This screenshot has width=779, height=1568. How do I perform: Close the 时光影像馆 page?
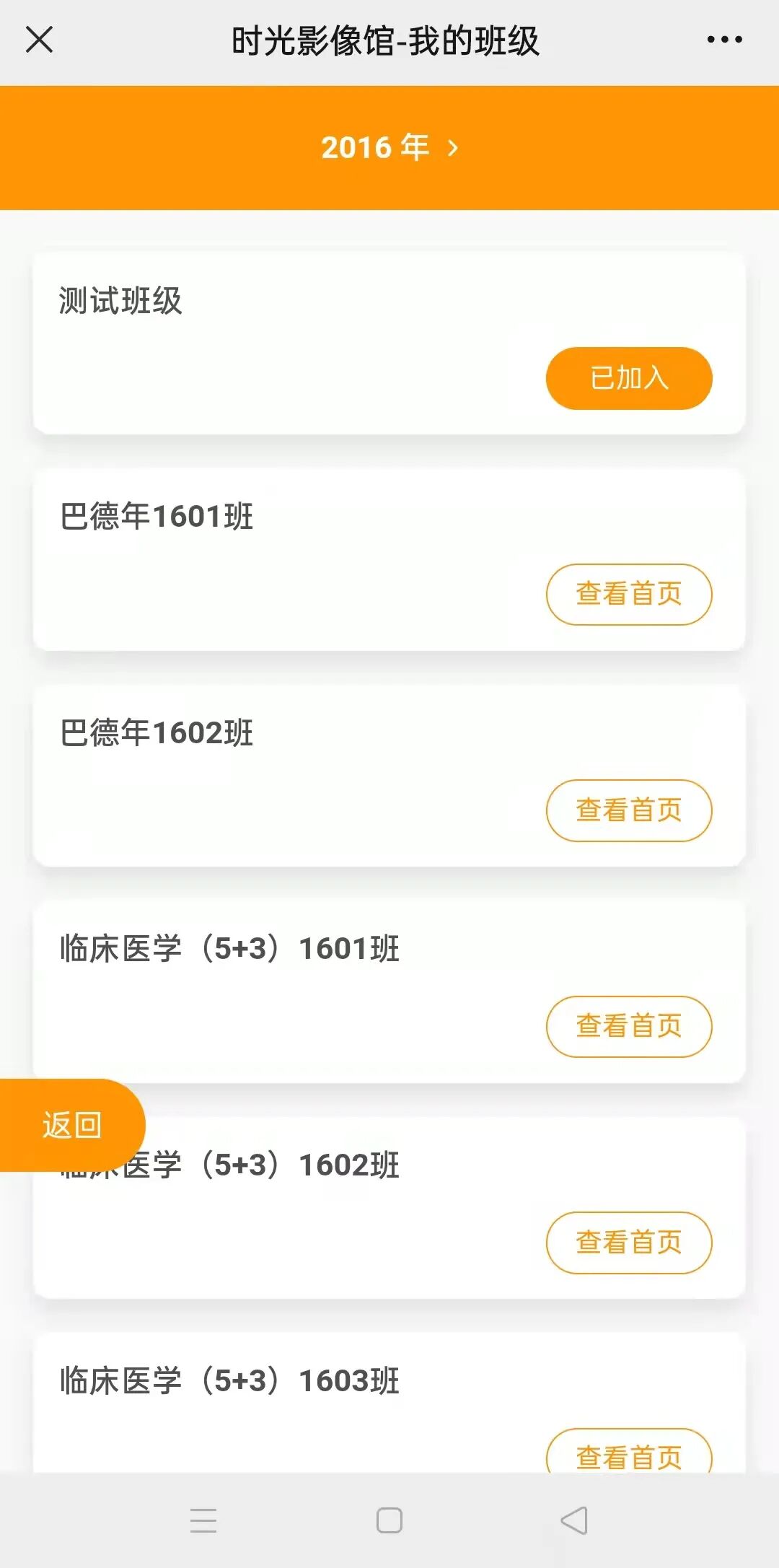[39, 40]
